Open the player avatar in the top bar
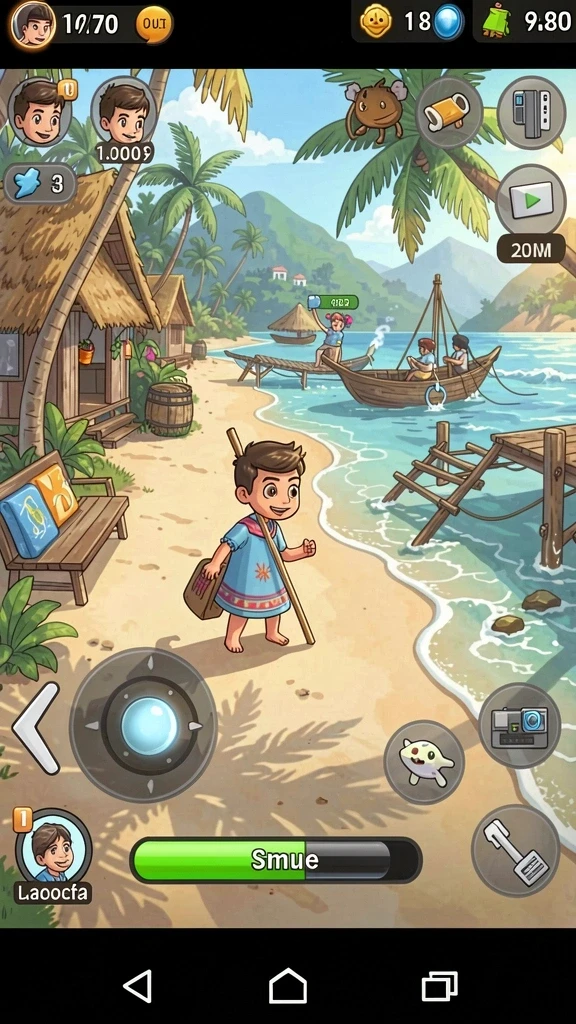Viewport: 576px width, 1024px height. tap(33, 24)
